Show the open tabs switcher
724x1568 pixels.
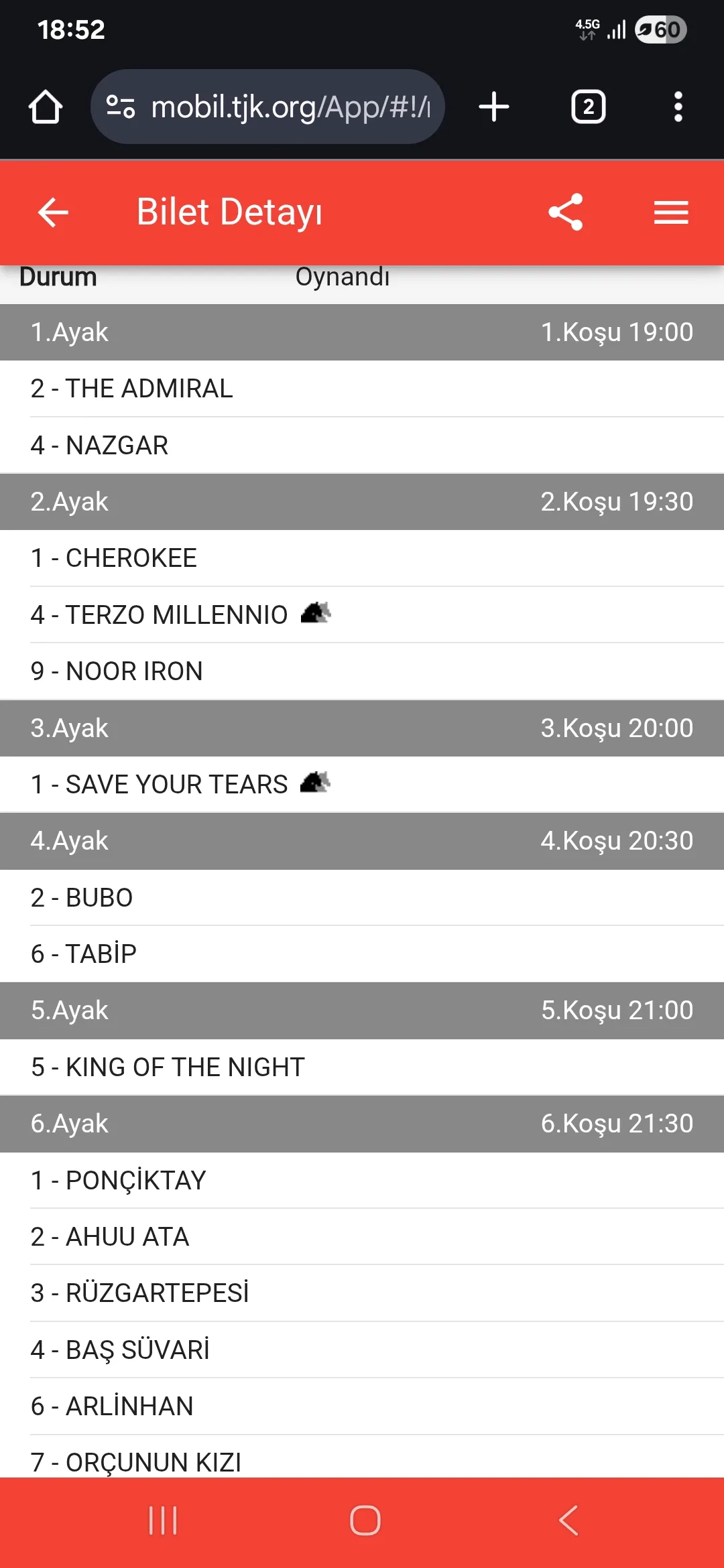(x=588, y=107)
